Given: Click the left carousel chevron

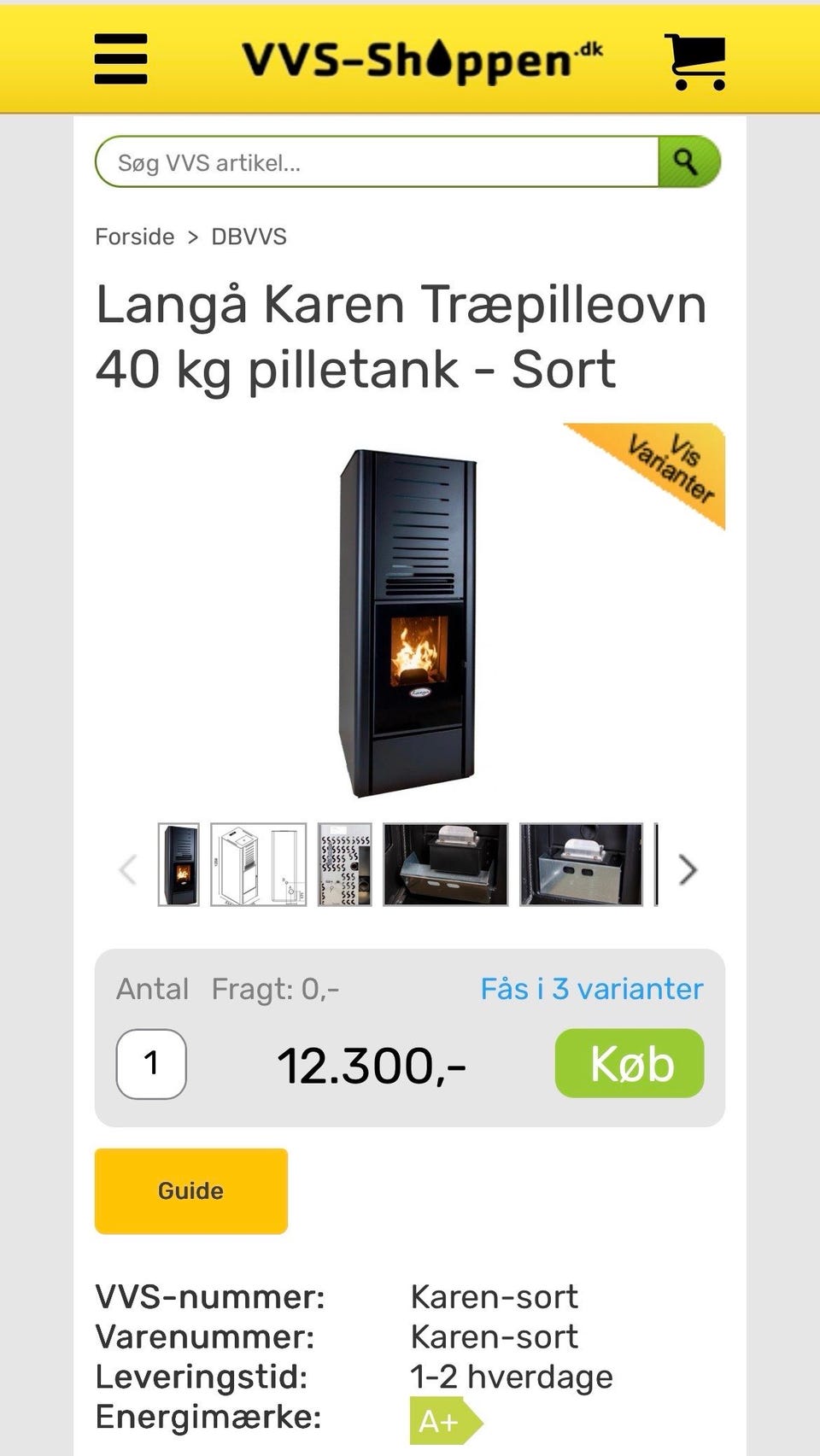Looking at the screenshot, I should click(x=128, y=869).
